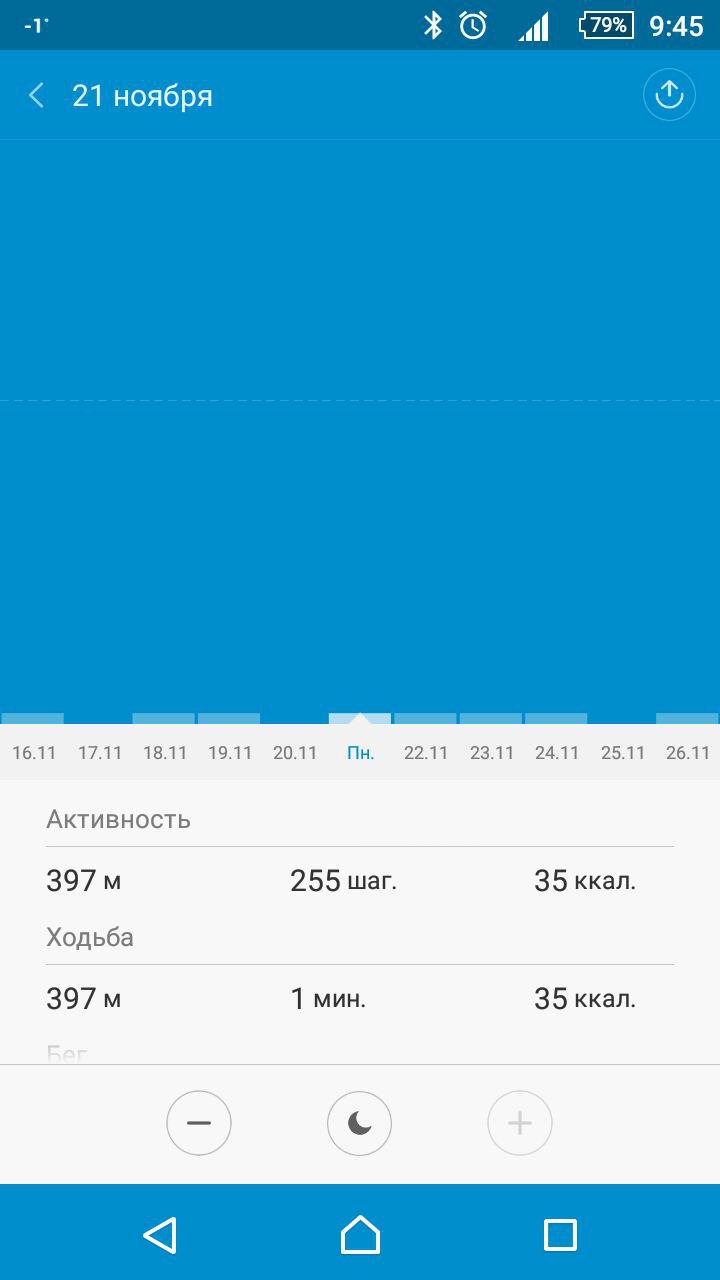Open the 24.11 day
This screenshot has width=720, height=1280.
click(557, 752)
